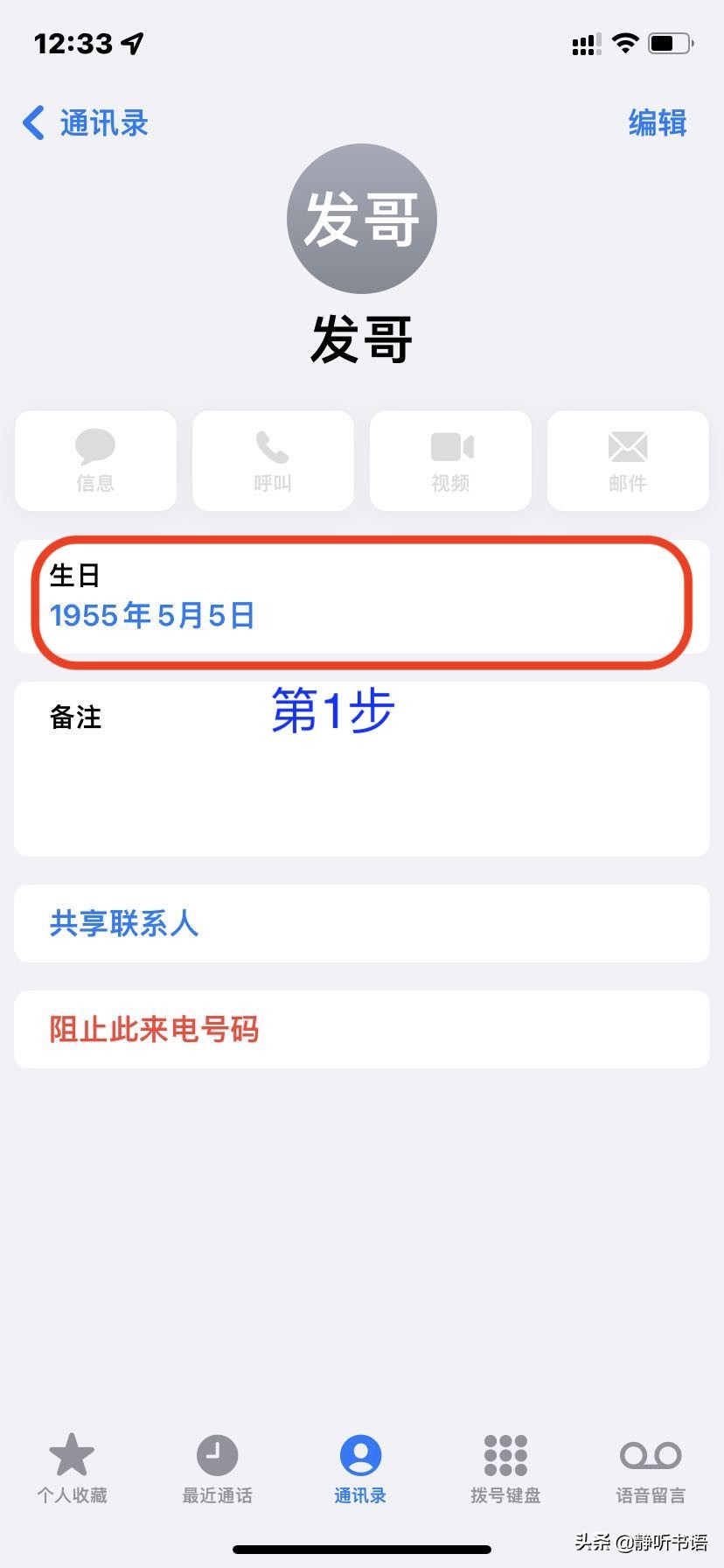Tap the Wi-Fi status icon
This screenshot has width=724, height=1568.
coord(624,42)
